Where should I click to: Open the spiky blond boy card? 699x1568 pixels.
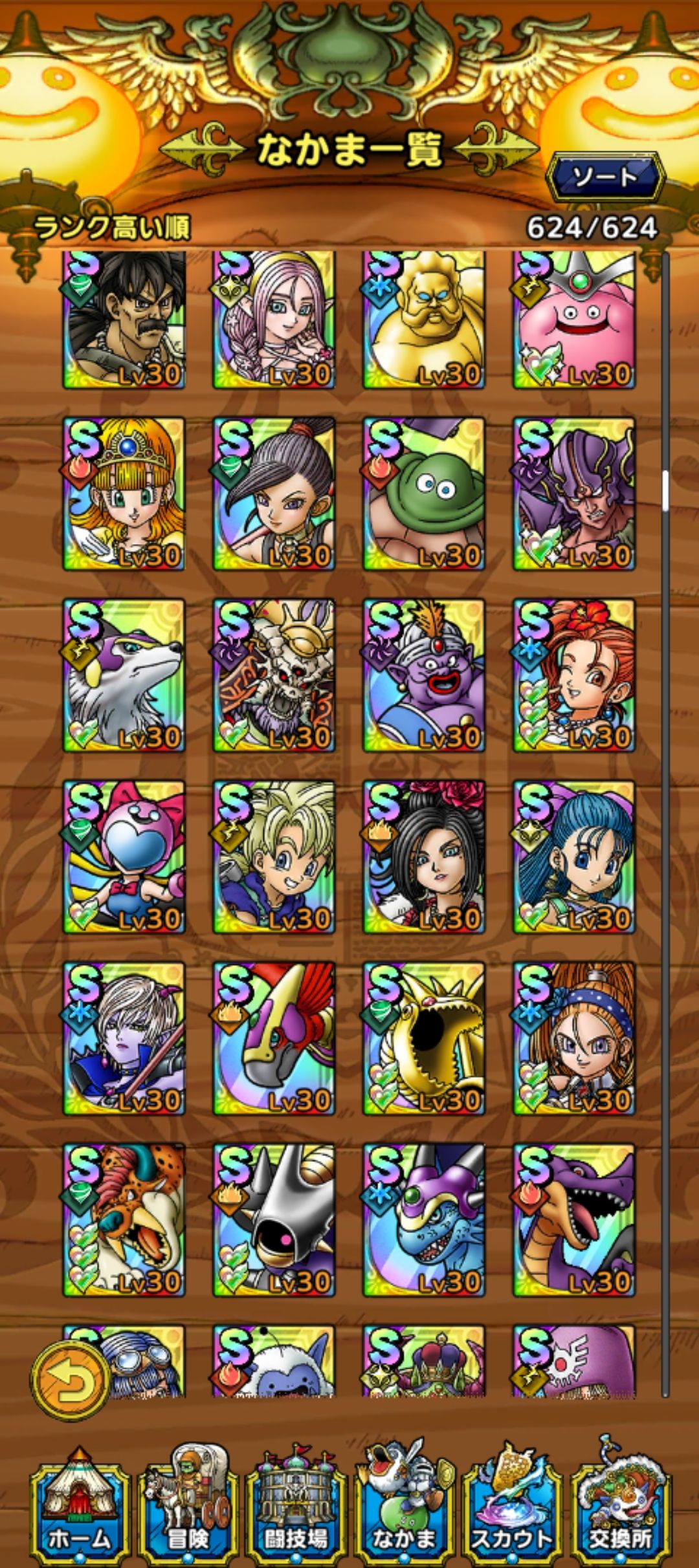[274, 857]
